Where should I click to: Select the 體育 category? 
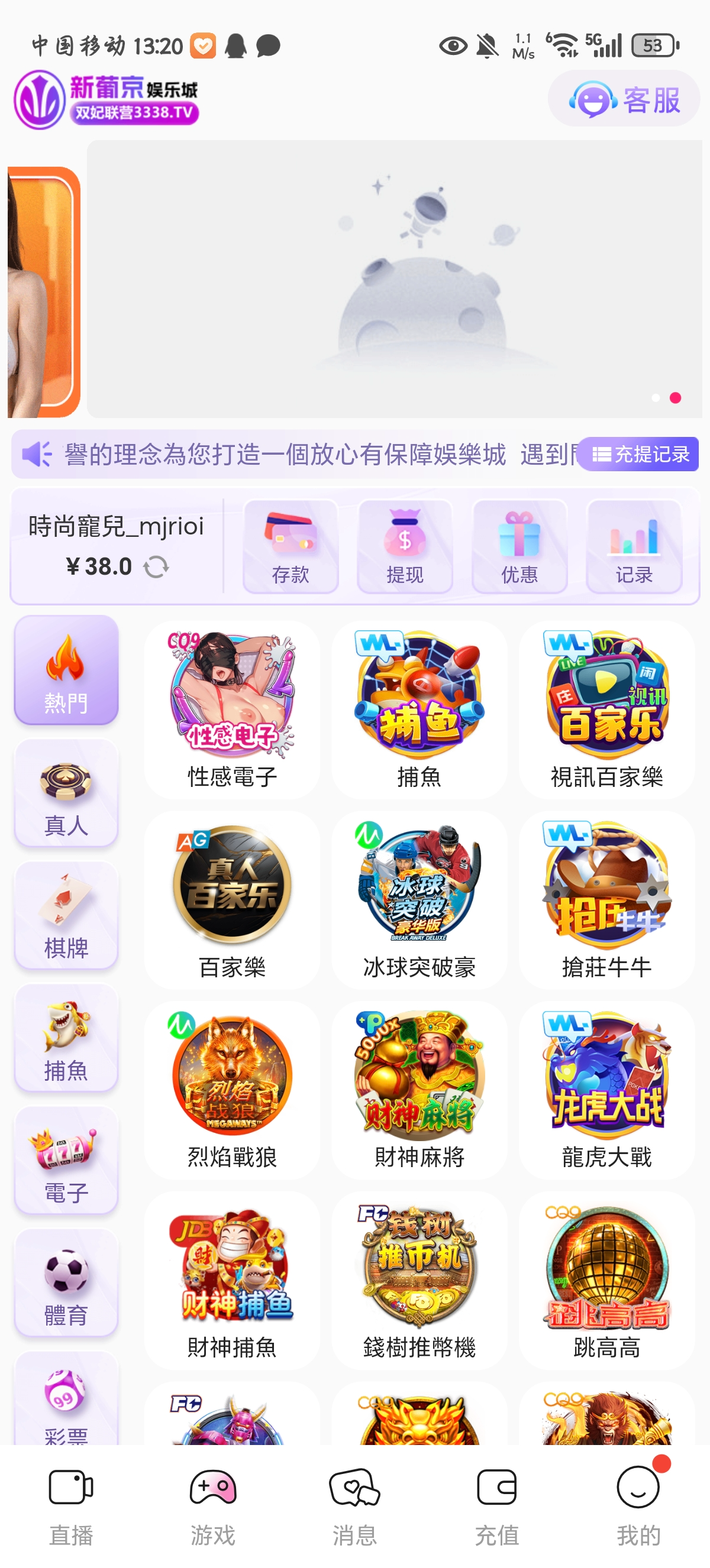(x=66, y=1283)
